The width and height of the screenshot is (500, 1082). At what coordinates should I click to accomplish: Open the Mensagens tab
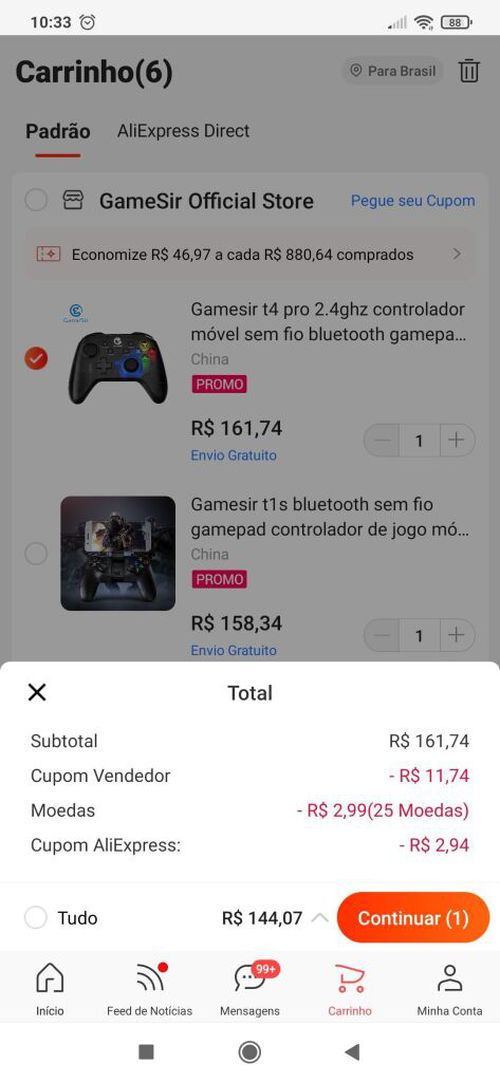[250, 990]
